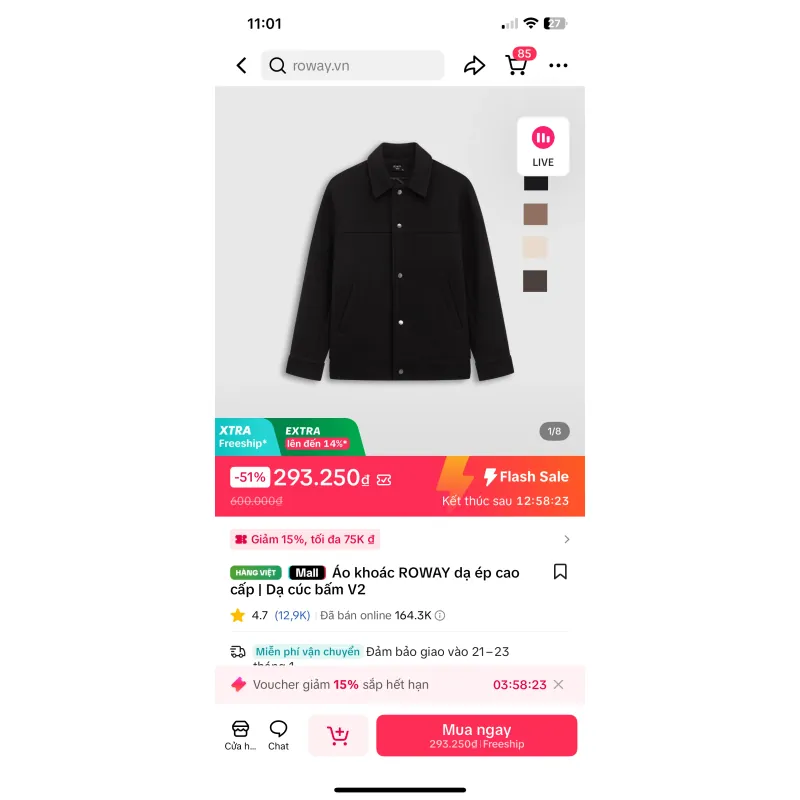Open the Giảm 15% voucher details

tap(400, 539)
